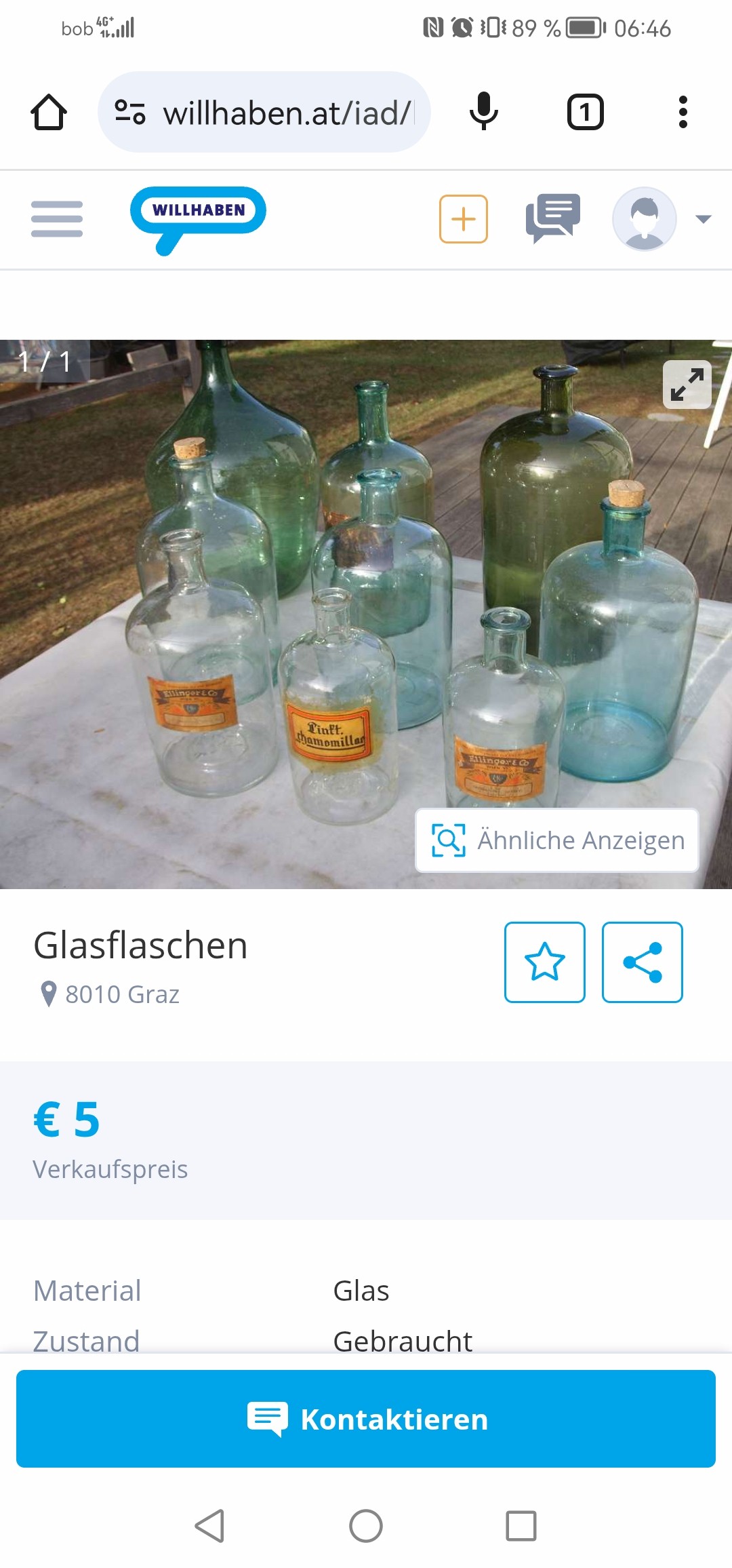Expand the profile avatar dropdown

coord(704,219)
